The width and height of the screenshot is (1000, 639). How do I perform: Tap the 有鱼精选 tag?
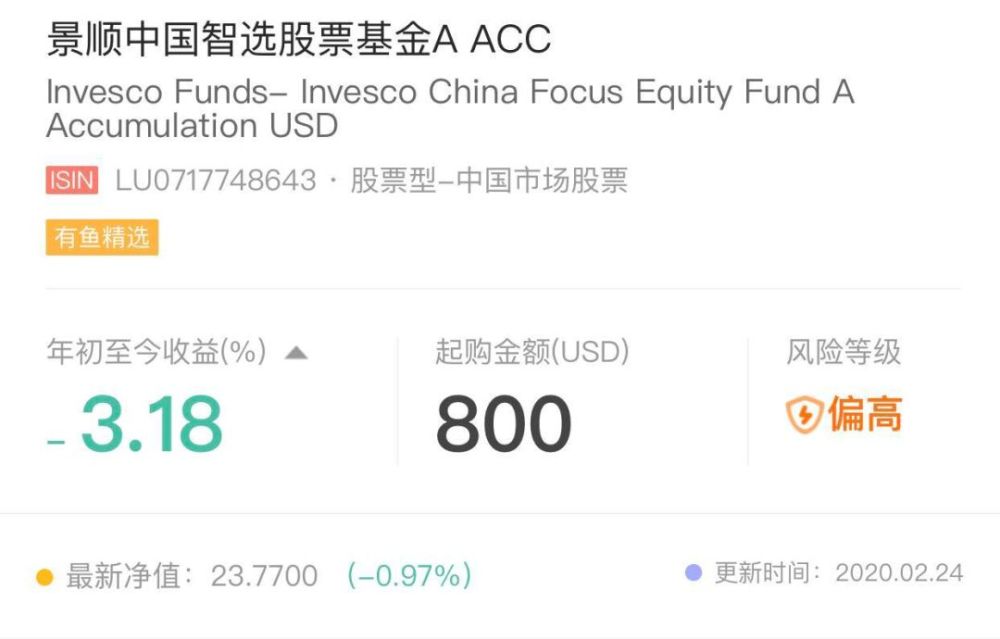click(102, 237)
